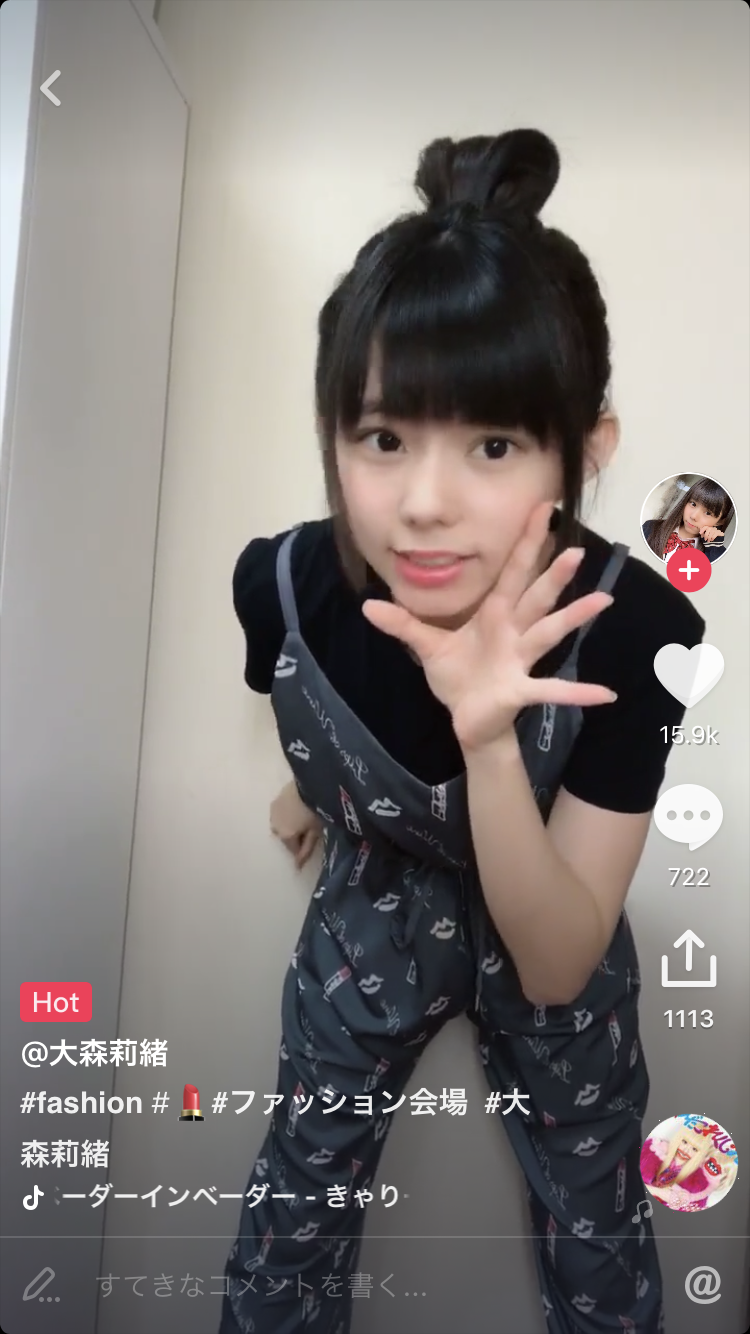
Task: Tap the comment field to write a comment
Action: coord(260,1285)
